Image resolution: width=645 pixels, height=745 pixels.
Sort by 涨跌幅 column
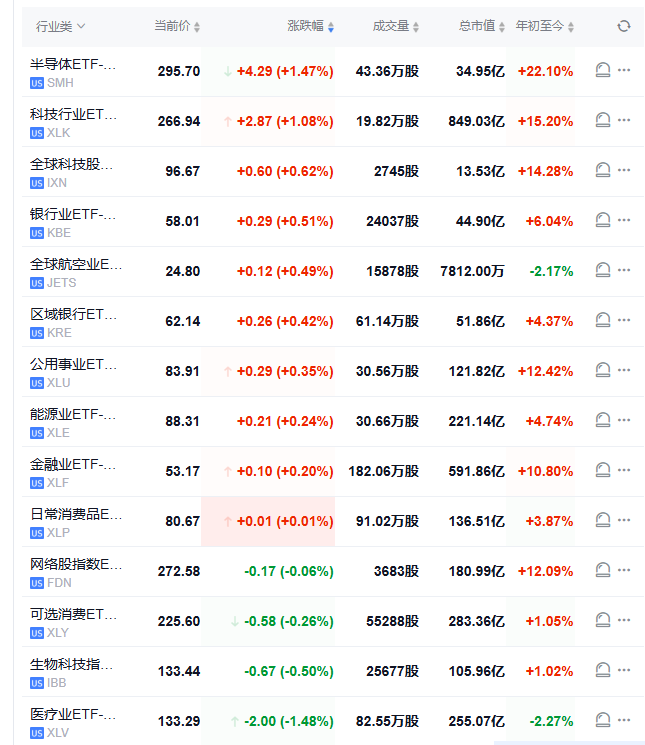click(311, 26)
